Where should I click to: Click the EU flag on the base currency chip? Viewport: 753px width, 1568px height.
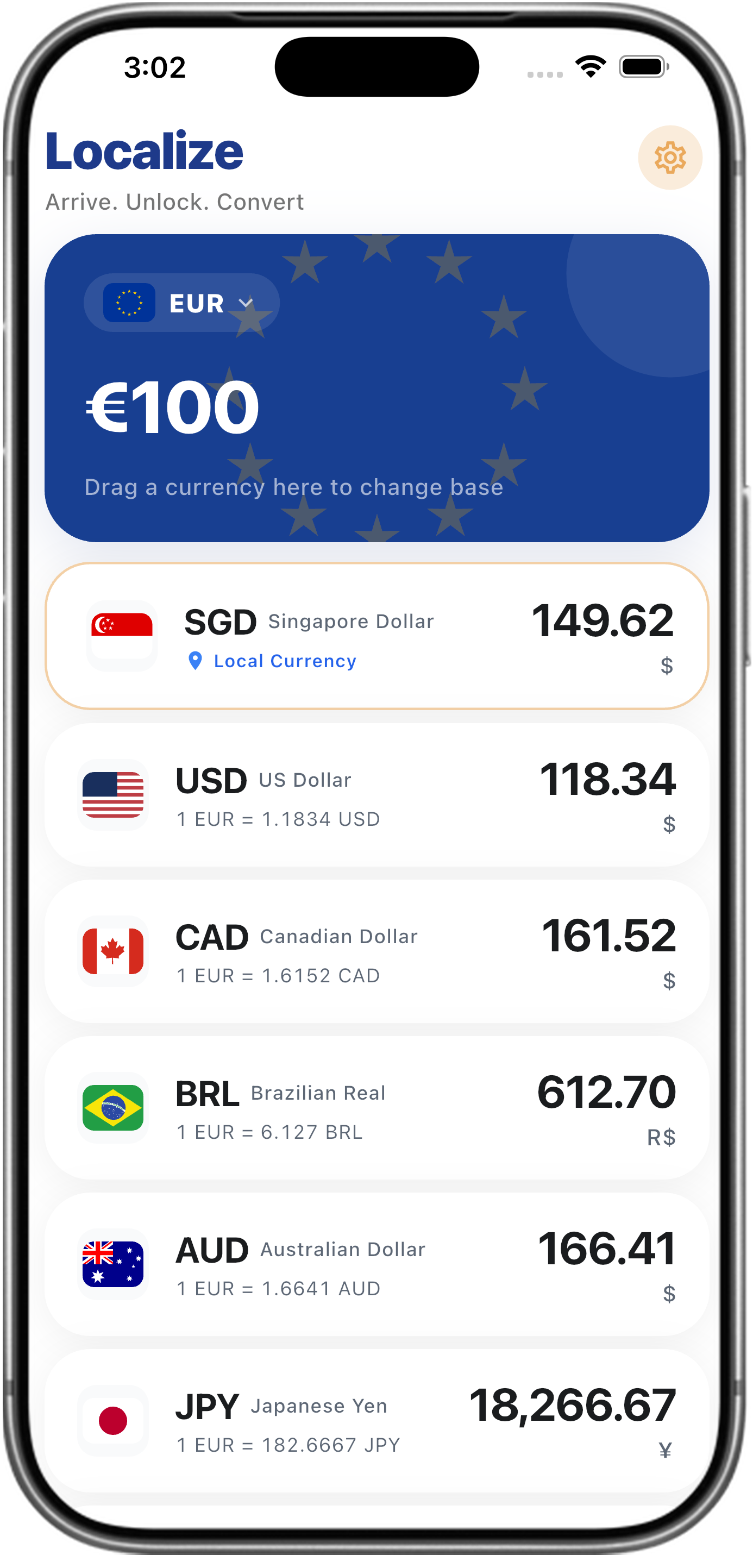click(130, 303)
